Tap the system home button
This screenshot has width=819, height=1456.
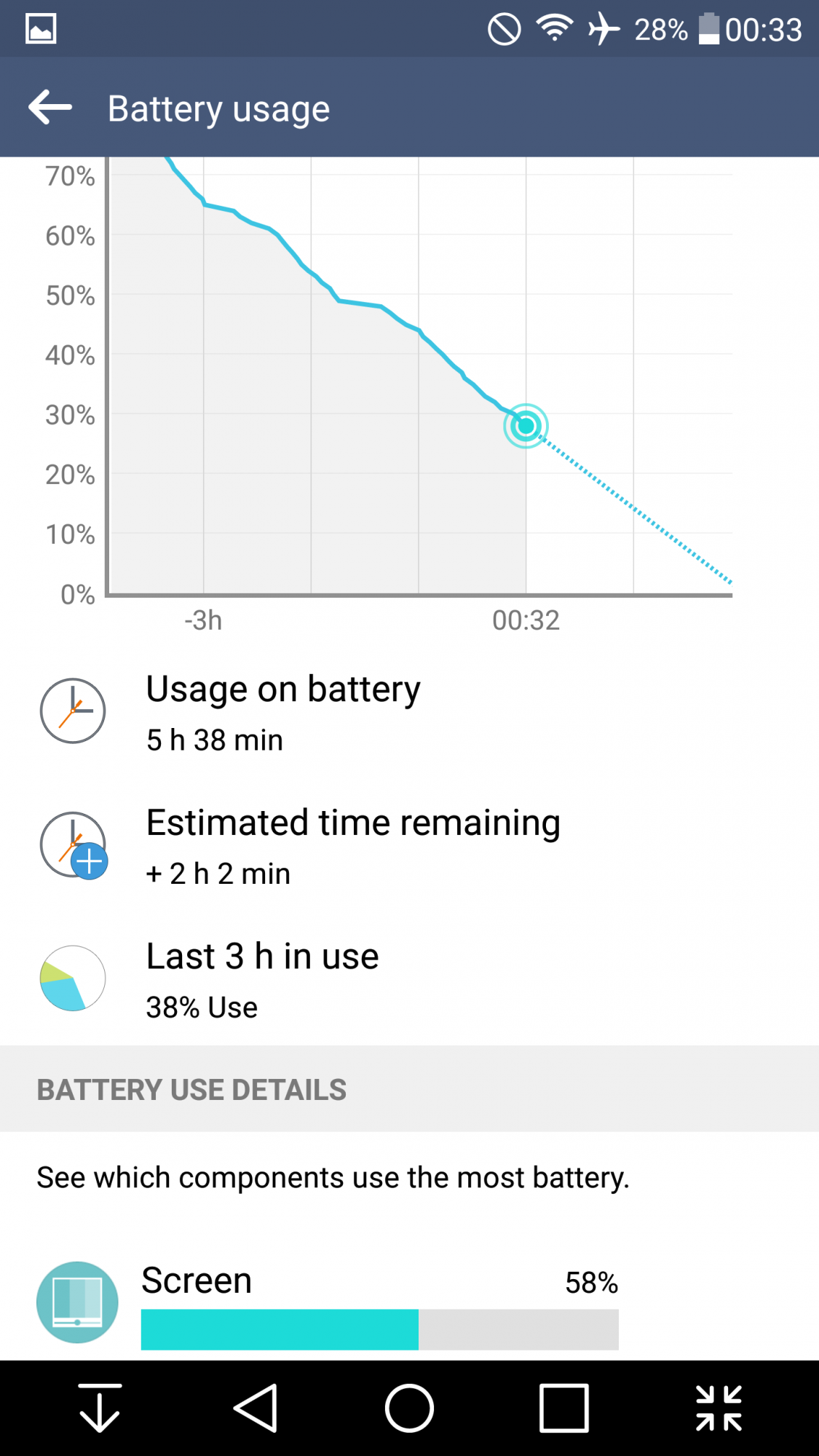409,1408
